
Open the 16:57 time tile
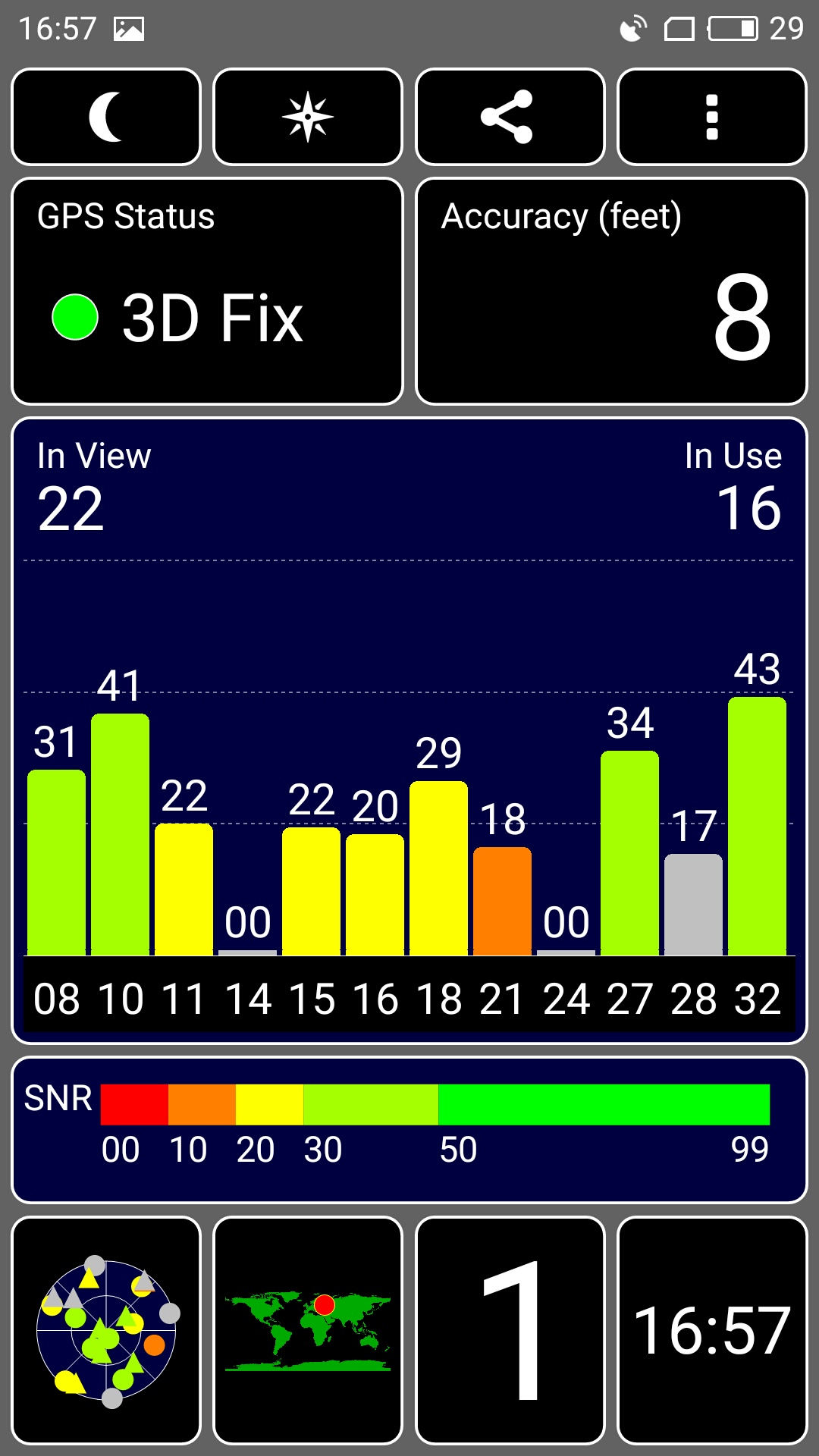click(x=712, y=1330)
